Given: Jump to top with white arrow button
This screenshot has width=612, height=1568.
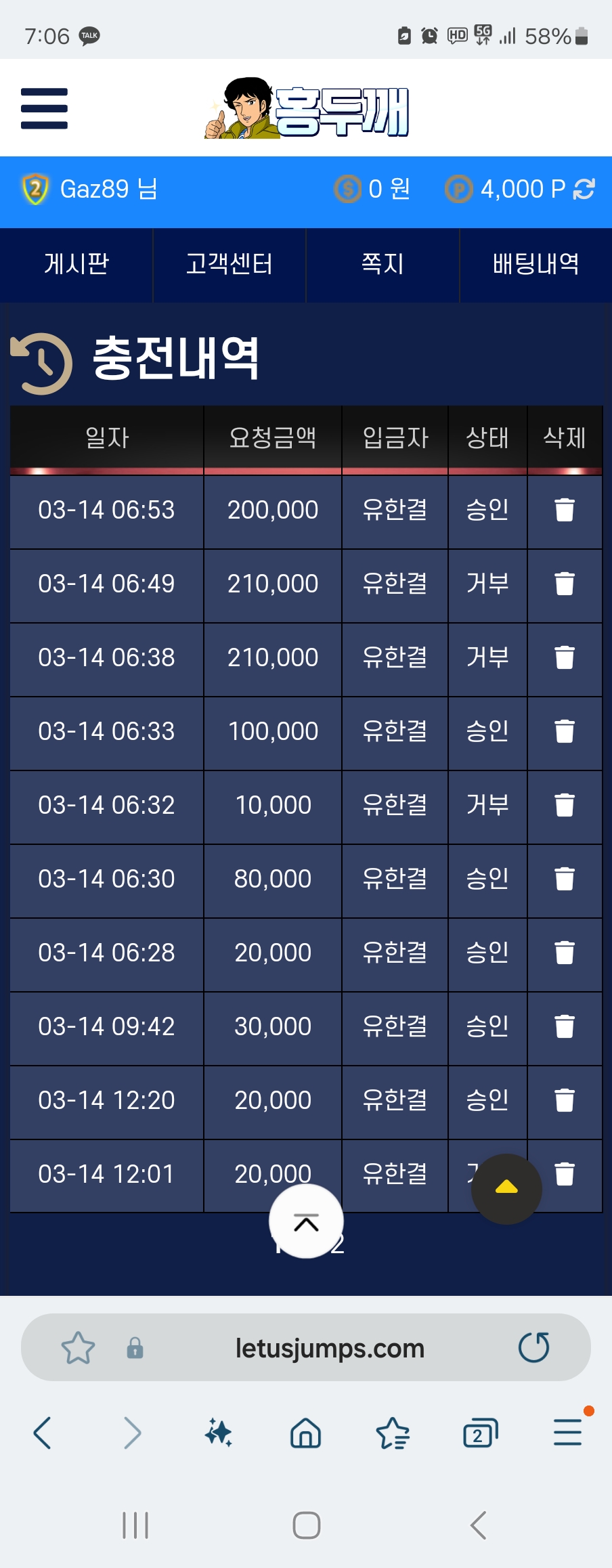Looking at the screenshot, I should (x=306, y=1222).
